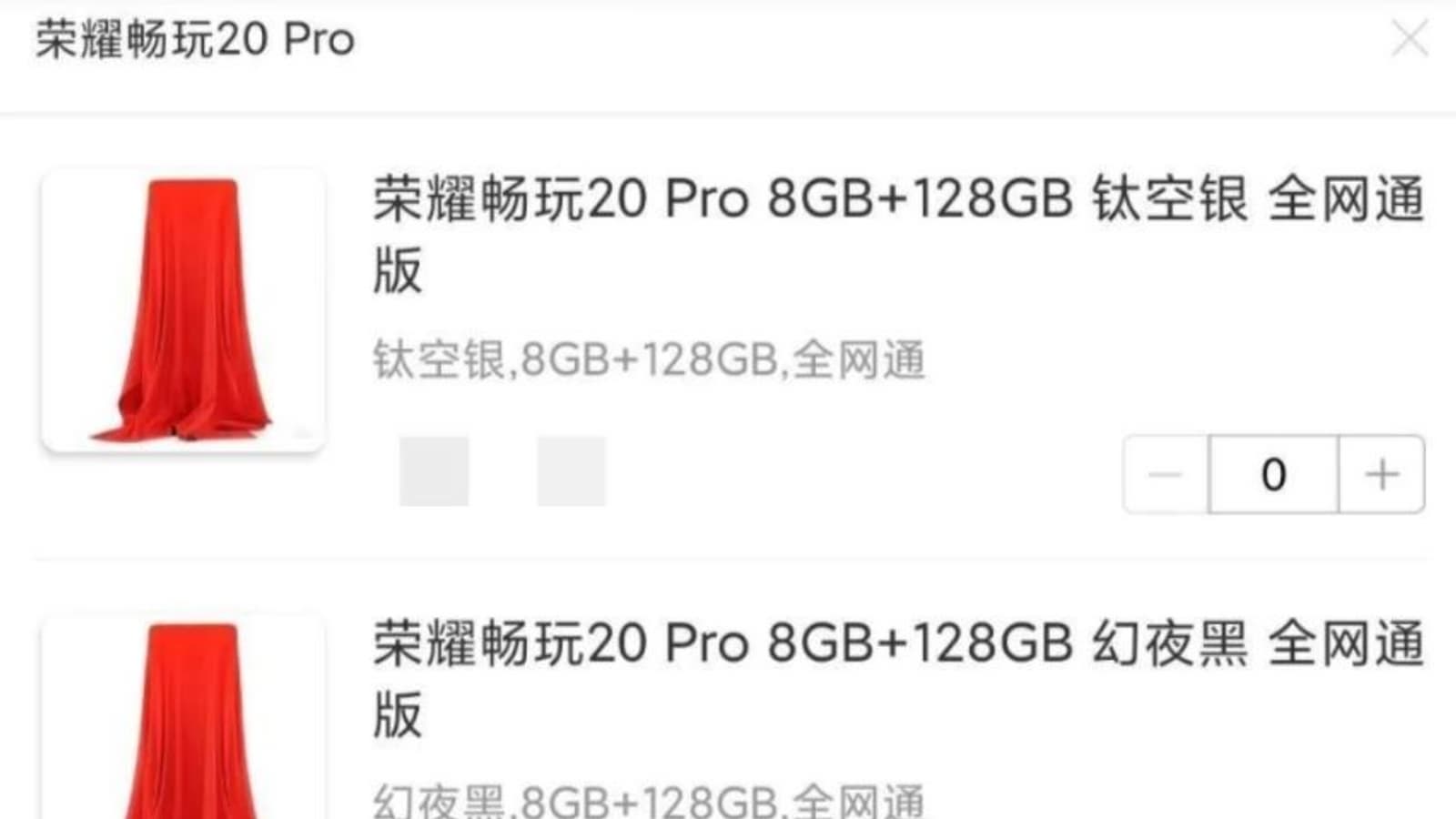Decrease quantity of 钛空银 8GB+128GB model
This screenshot has height=819, width=1456.
[1166, 474]
